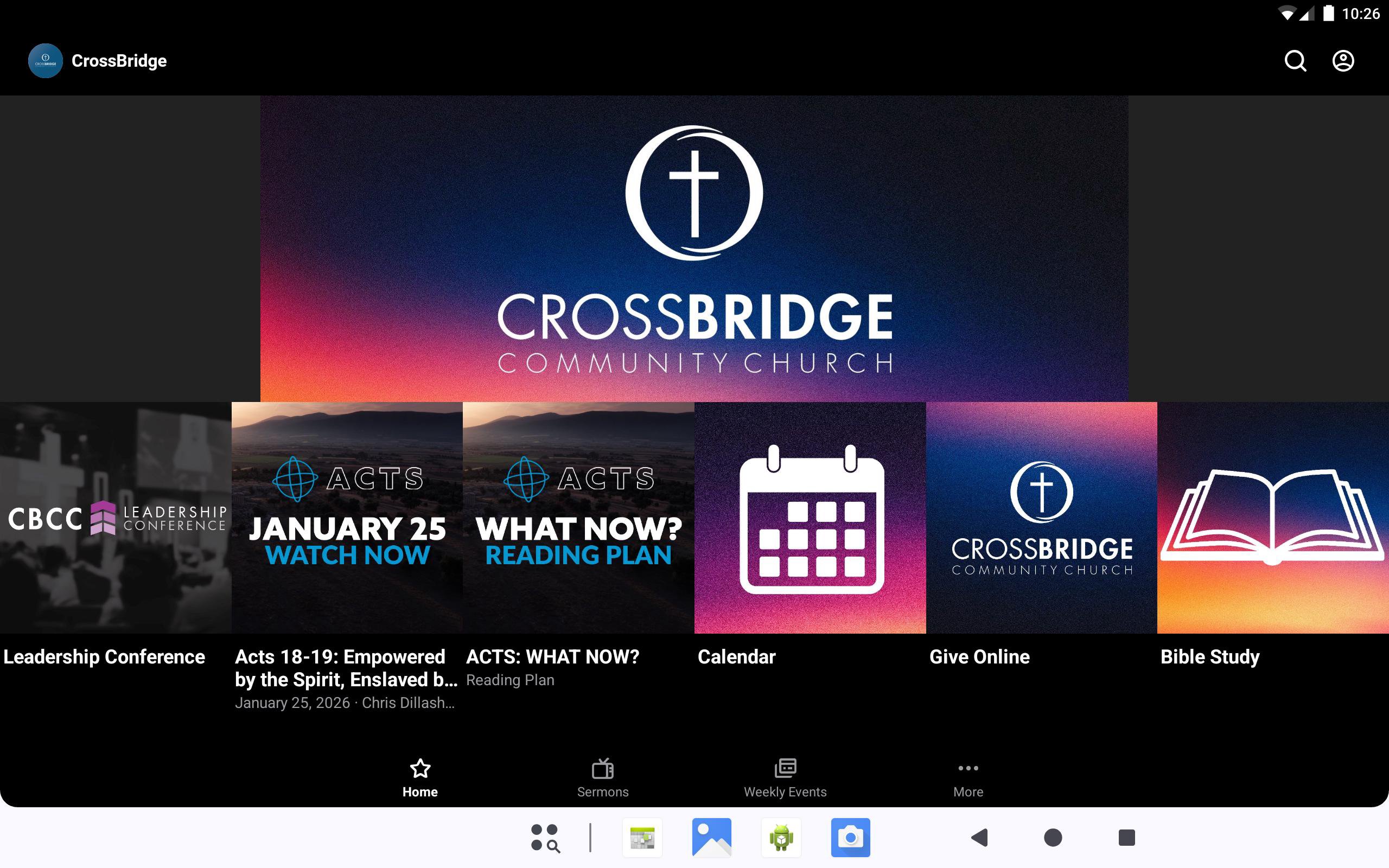
Task: Open the Calendar tile
Action: pyautogui.click(x=810, y=518)
